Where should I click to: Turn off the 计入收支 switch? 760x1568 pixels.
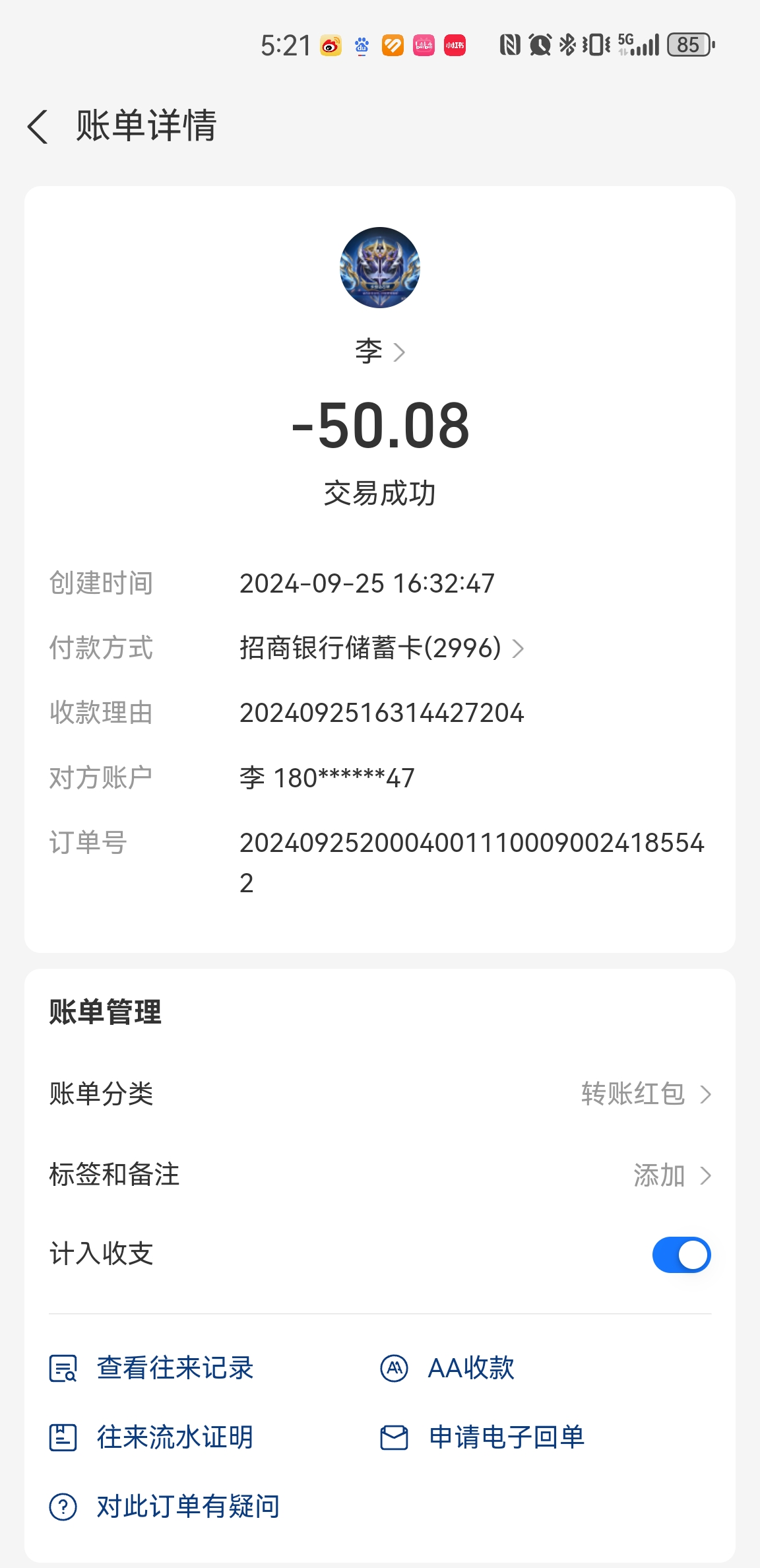[681, 1255]
